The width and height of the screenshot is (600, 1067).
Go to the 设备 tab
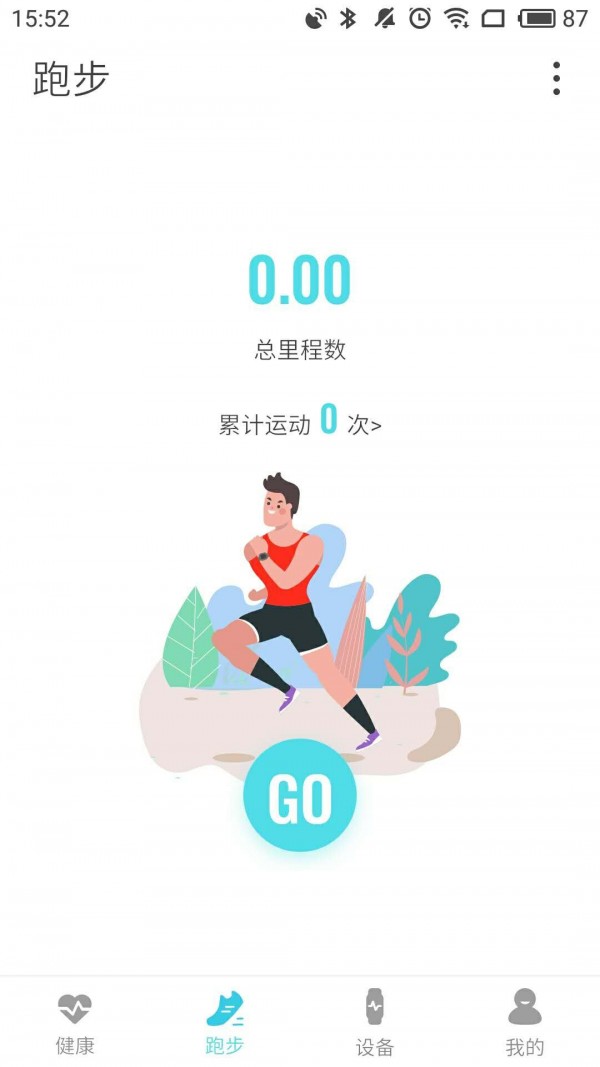pyautogui.click(x=375, y=1022)
